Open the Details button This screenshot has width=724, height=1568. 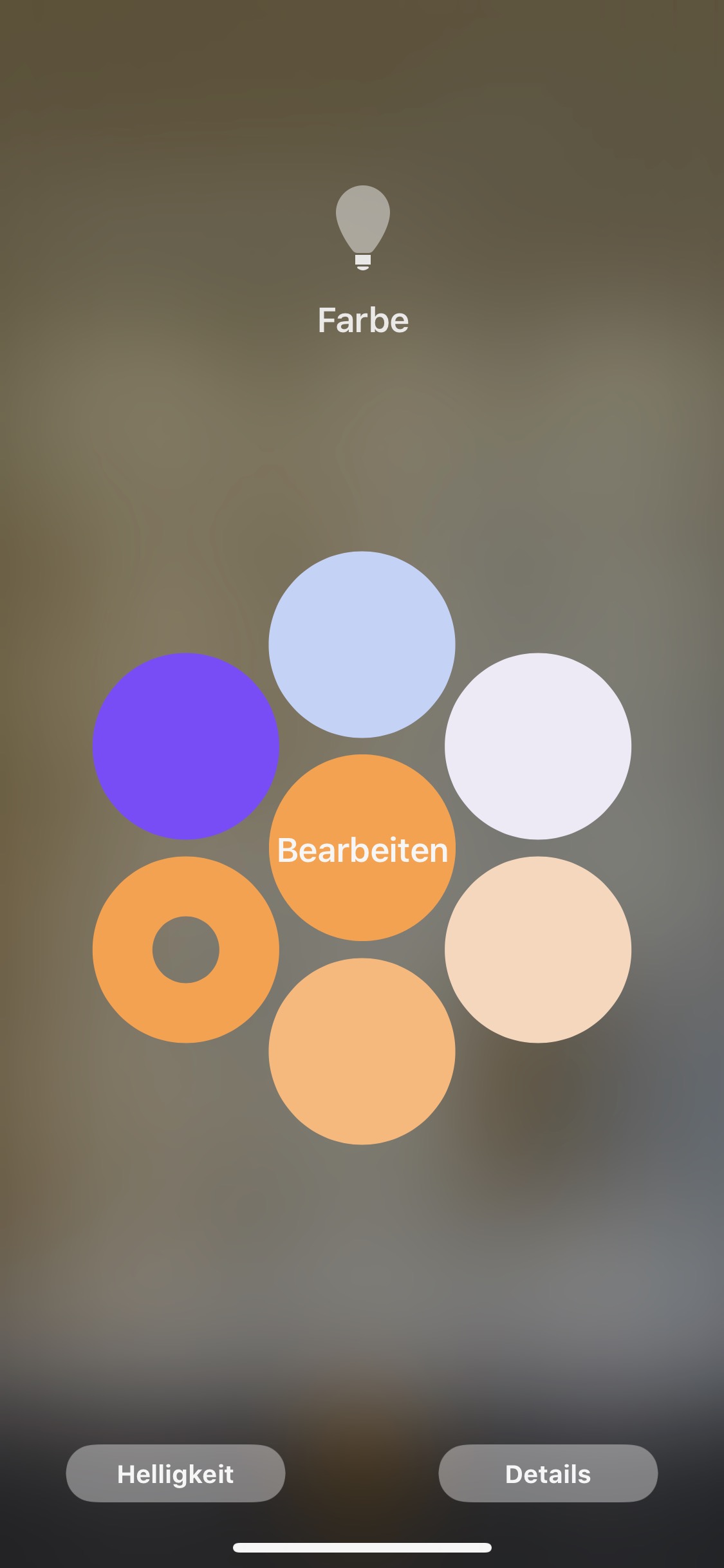pos(548,1473)
